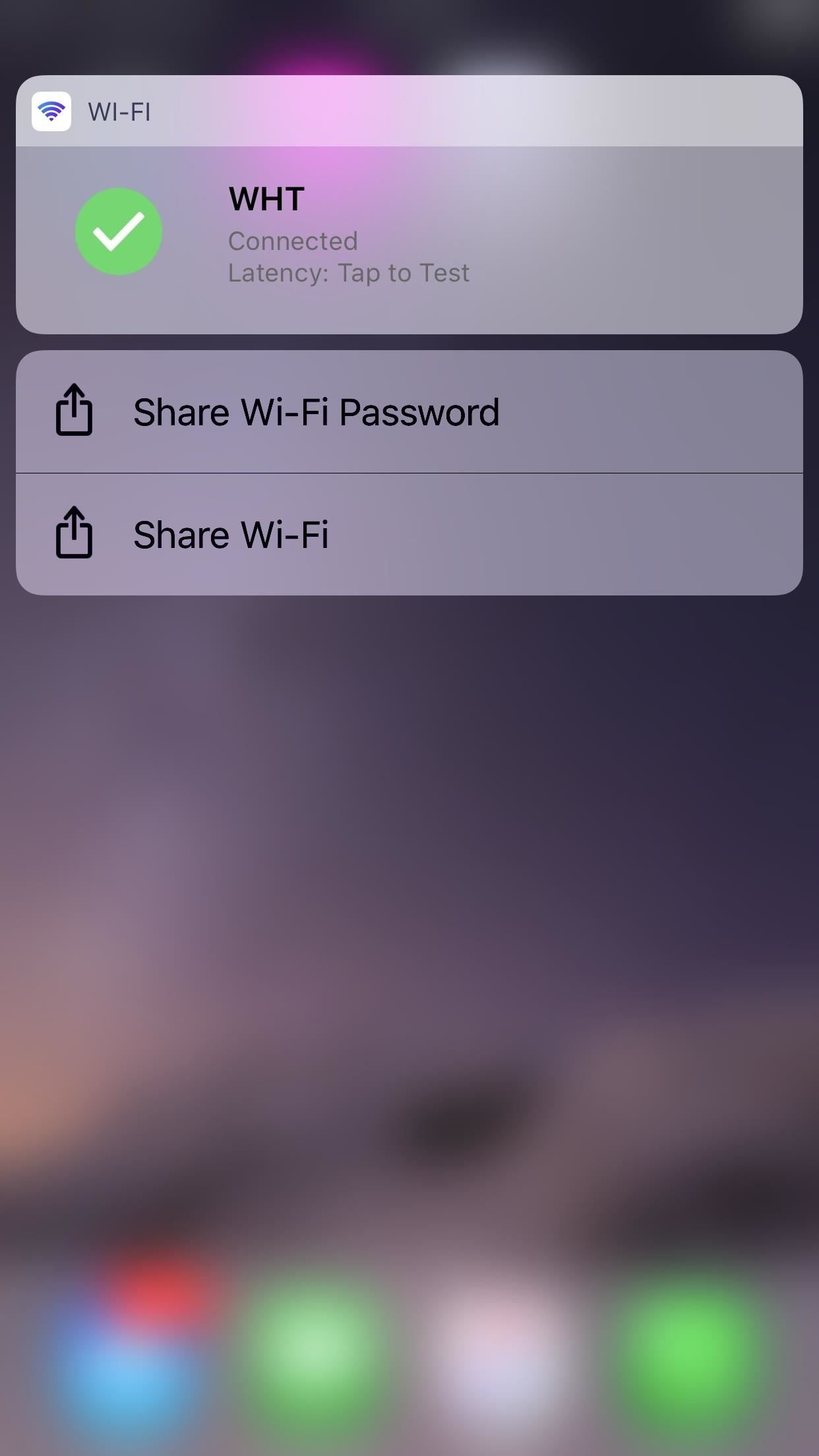Tap the share icon beside Share Wi-Fi Password
The image size is (819, 1456).
[74, 411]
